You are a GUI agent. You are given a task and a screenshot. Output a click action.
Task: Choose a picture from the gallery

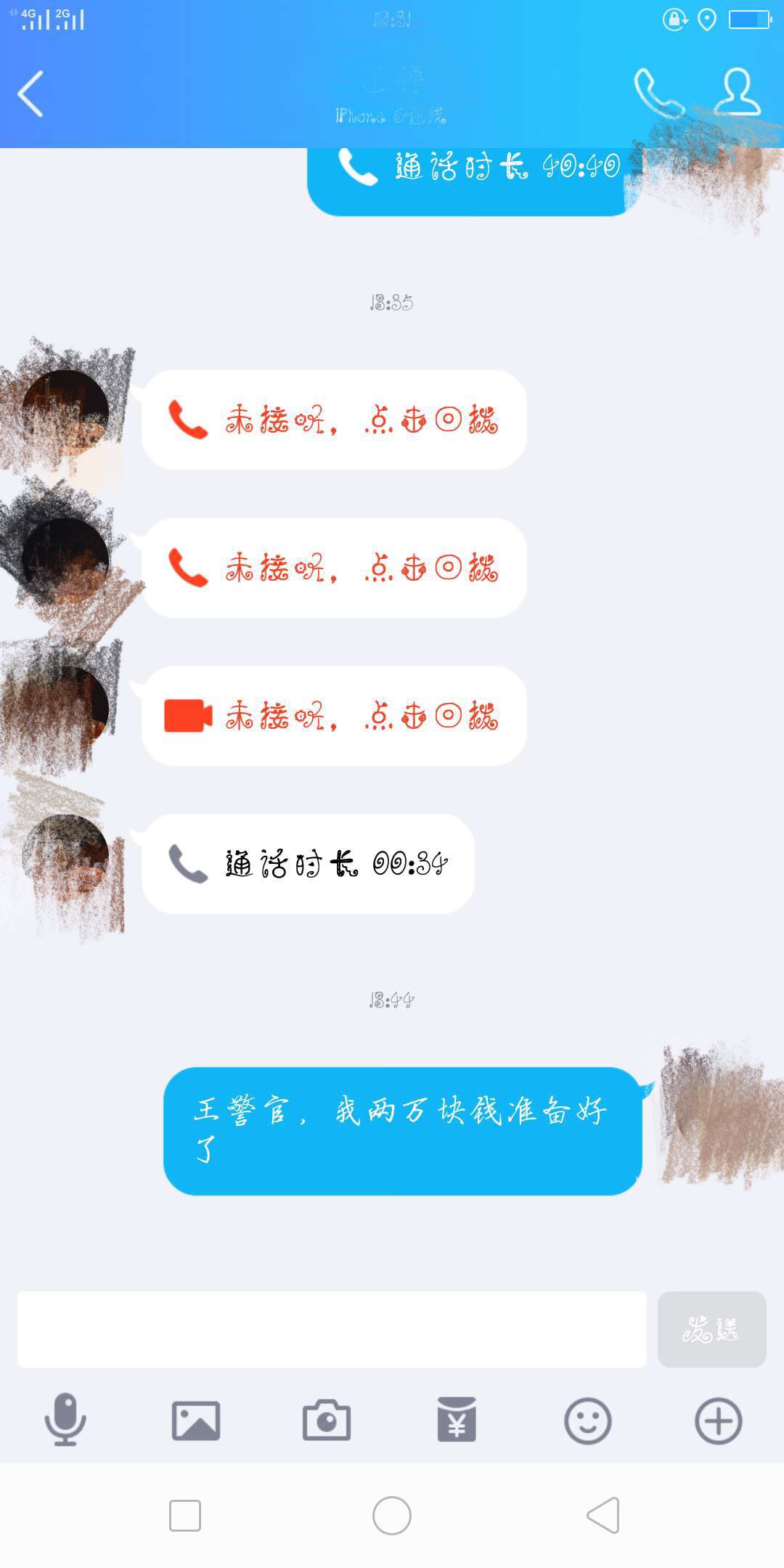[x=196, y=1420]
